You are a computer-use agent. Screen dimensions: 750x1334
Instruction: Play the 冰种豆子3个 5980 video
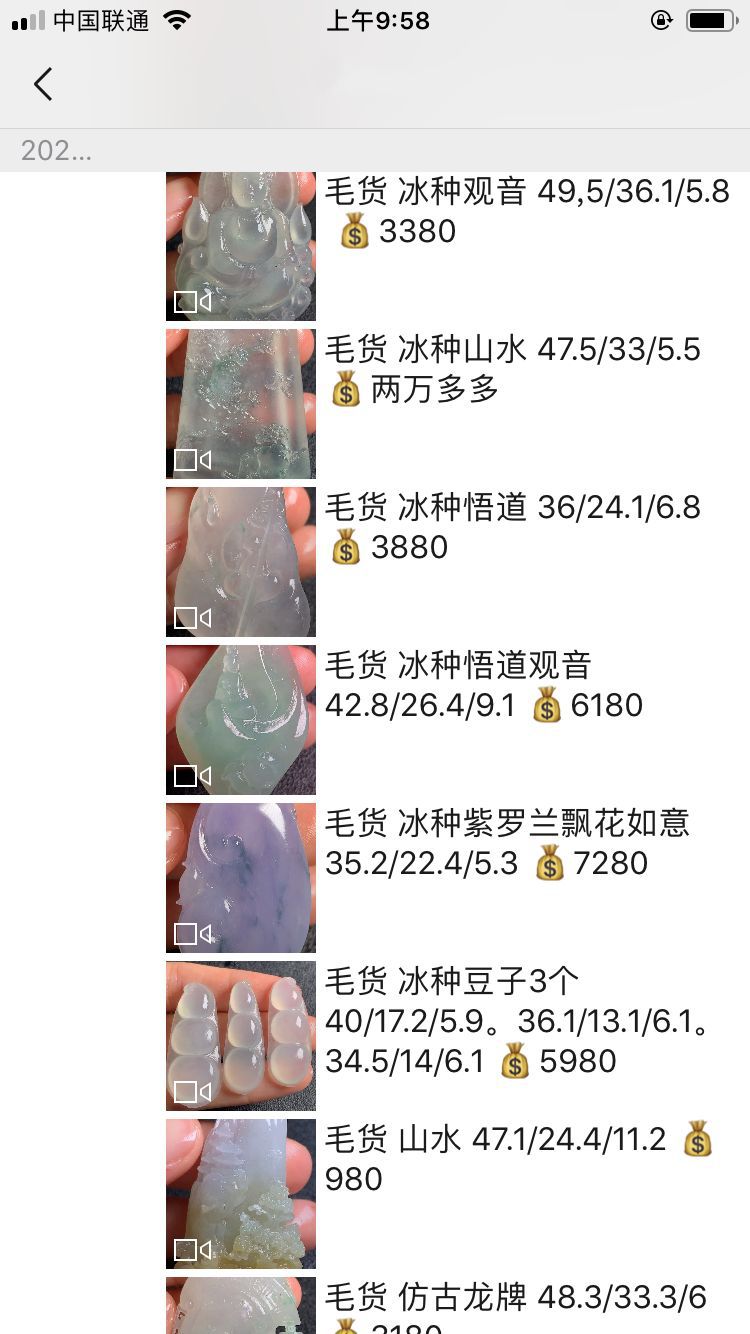(x=240, y=1036)
